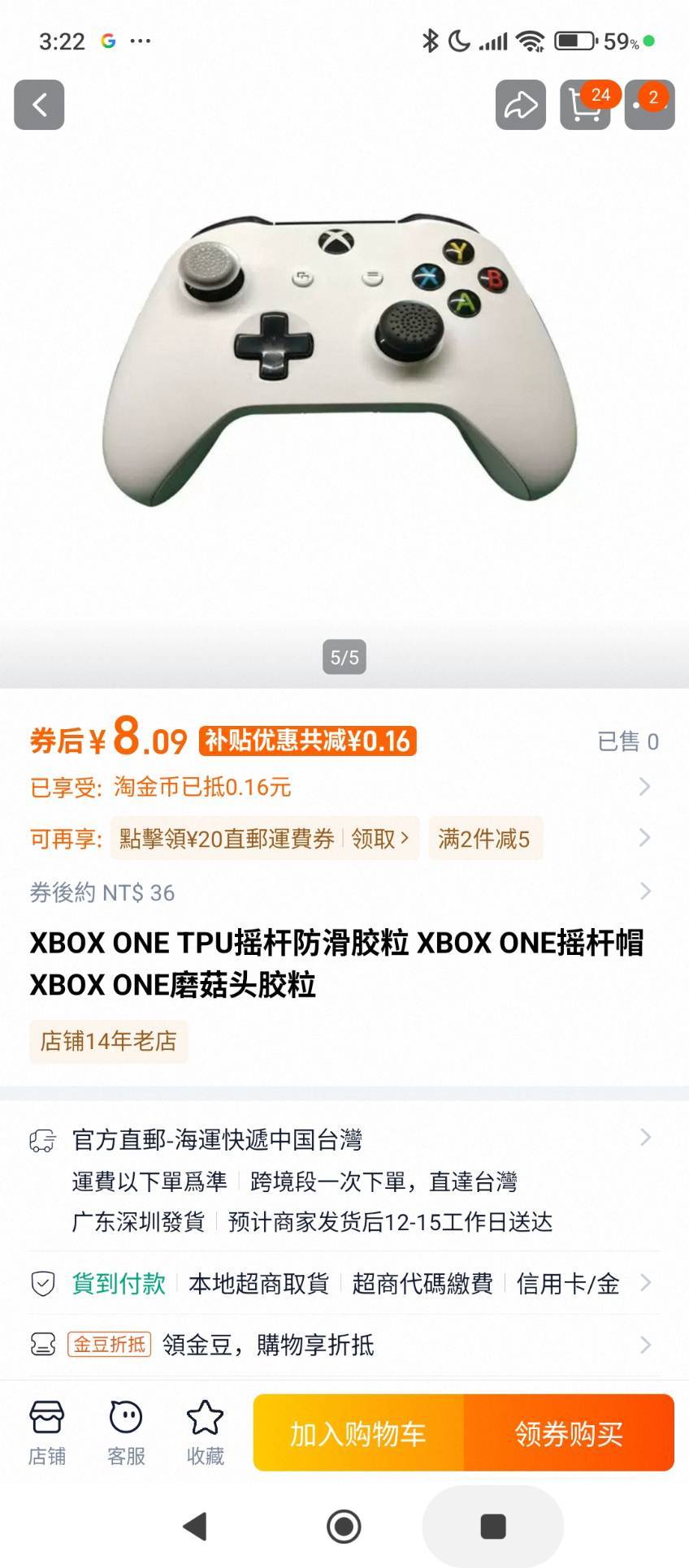Claim the ¥20 direct-shipping coupon via 领取
This screenshot has height=1568, width=689.
click(x=380, y=838)
